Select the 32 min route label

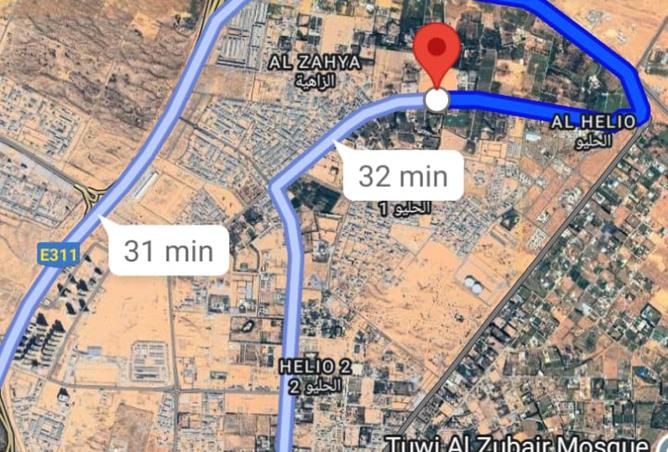click(x=401, y=176)
